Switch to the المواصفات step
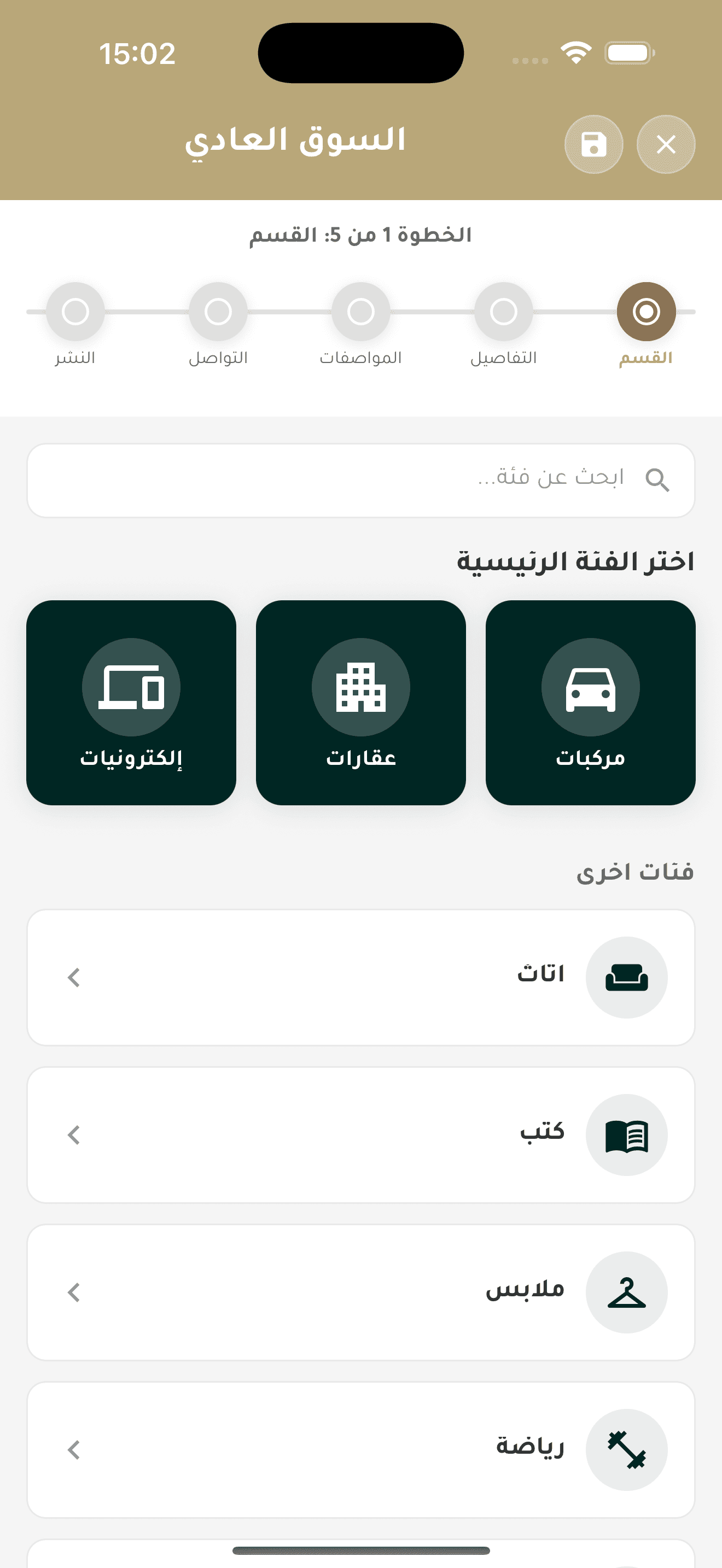The height and width of the screenshot is (1568, 722). [360, 312]
